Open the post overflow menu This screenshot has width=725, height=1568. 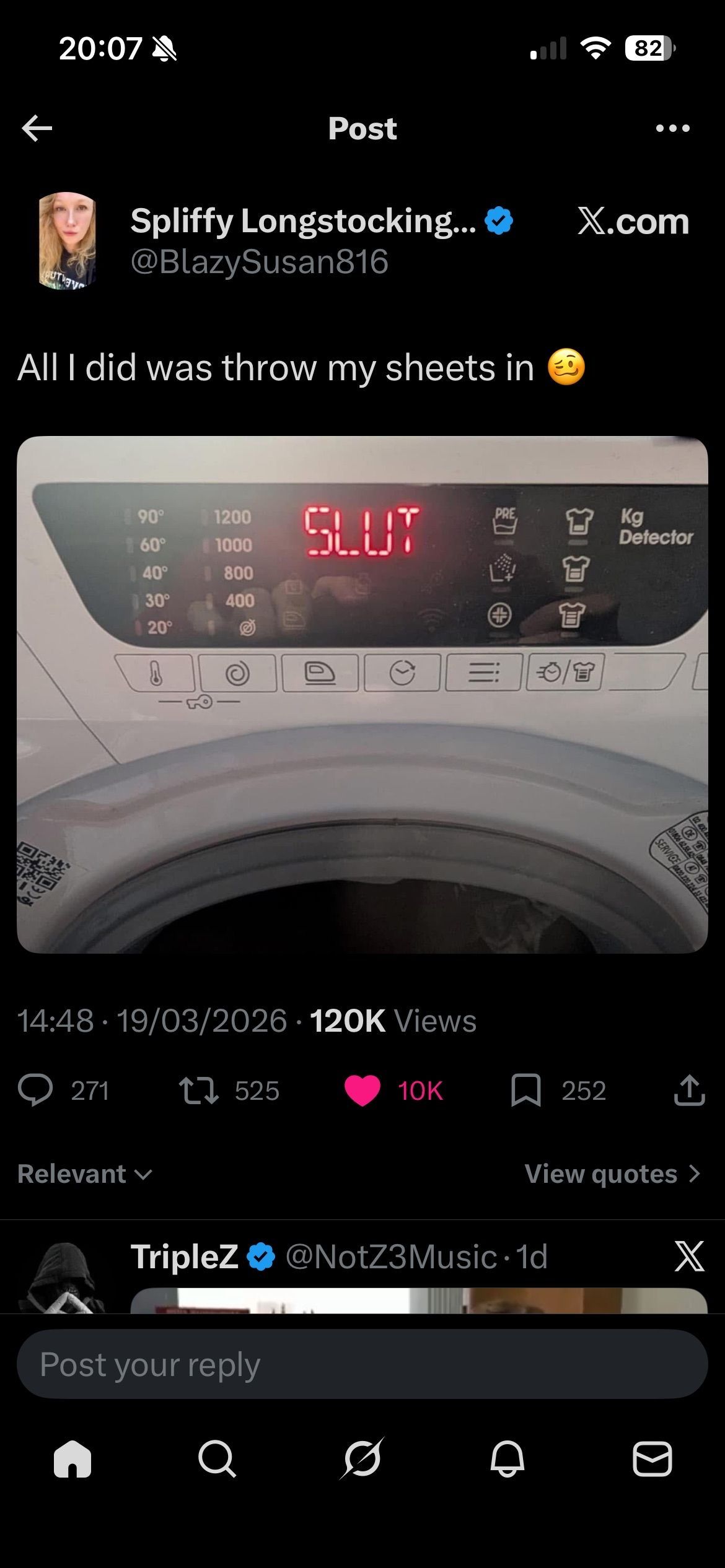coord(672,128)
